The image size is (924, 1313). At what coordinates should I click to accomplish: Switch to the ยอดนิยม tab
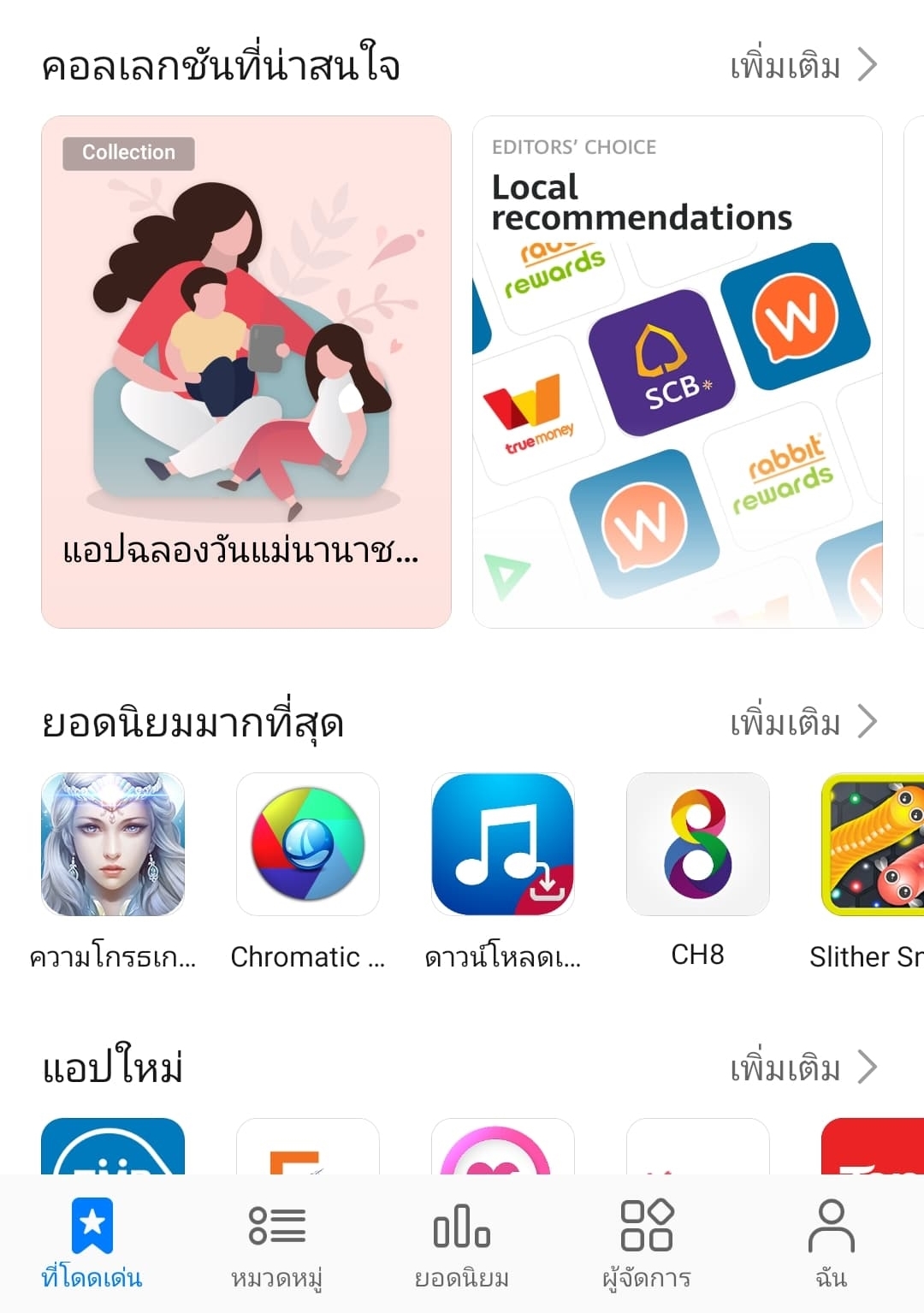click(x=462, y=1243)
